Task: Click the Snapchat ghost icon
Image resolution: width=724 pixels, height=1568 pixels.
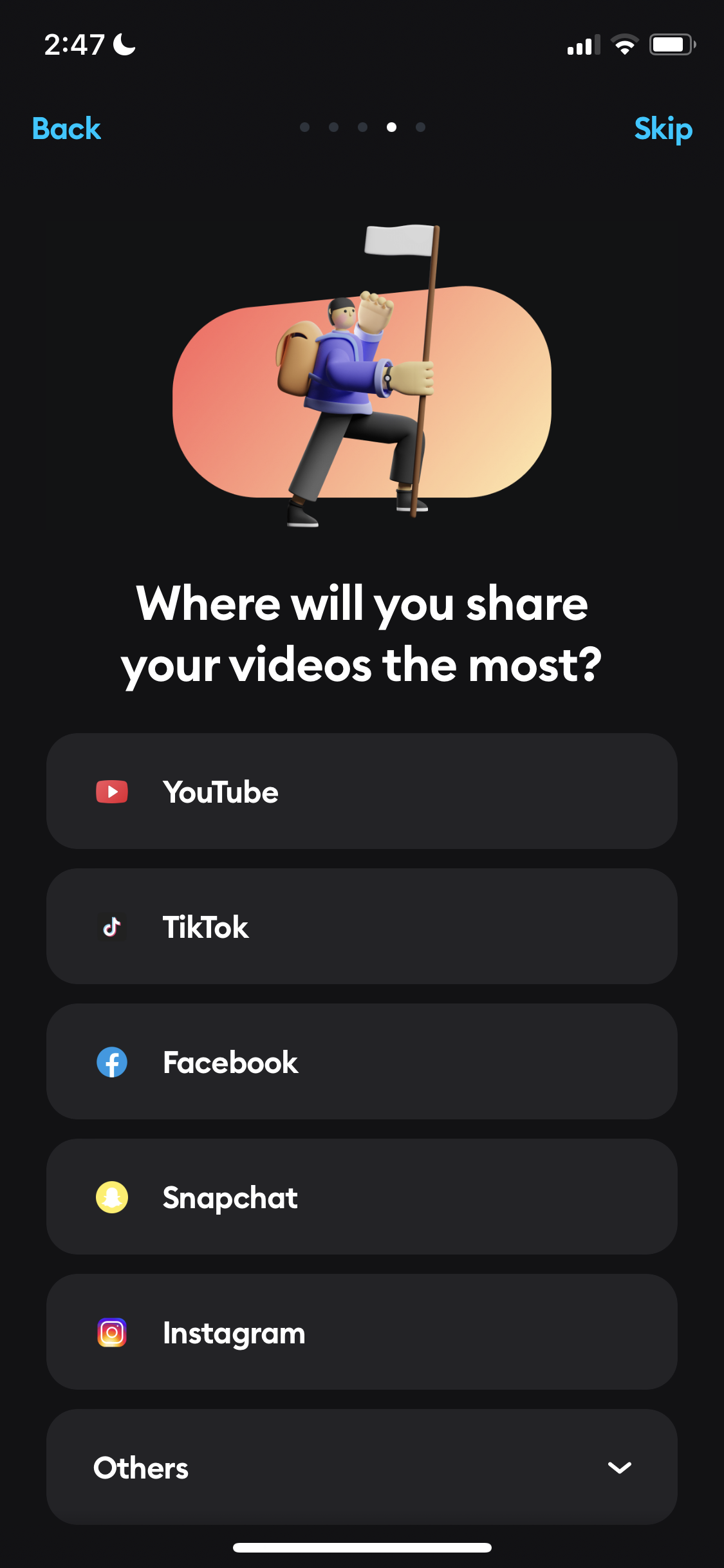Action: [x=111, y=1197]
